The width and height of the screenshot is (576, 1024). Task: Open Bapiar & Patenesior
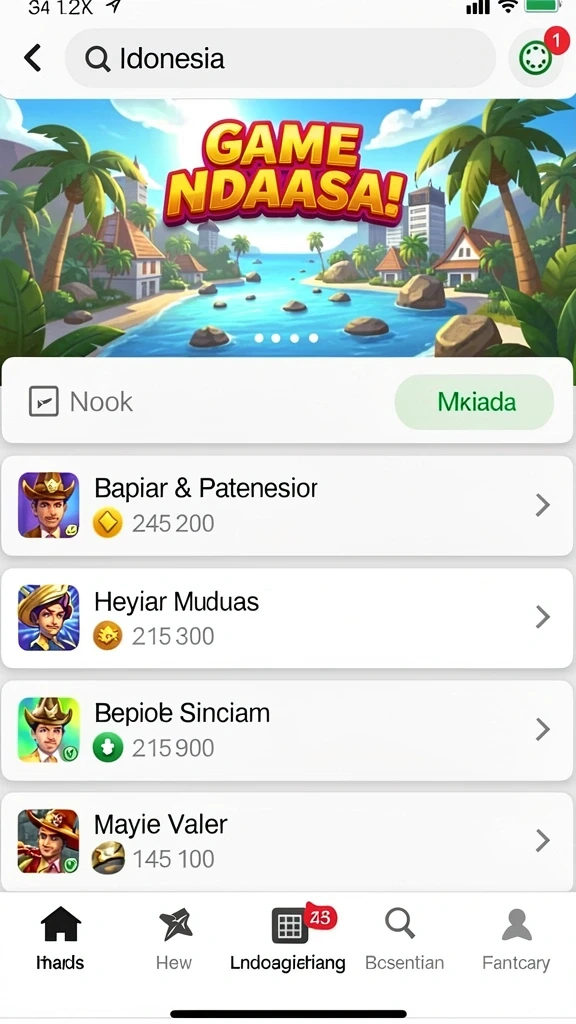[287, 505]
